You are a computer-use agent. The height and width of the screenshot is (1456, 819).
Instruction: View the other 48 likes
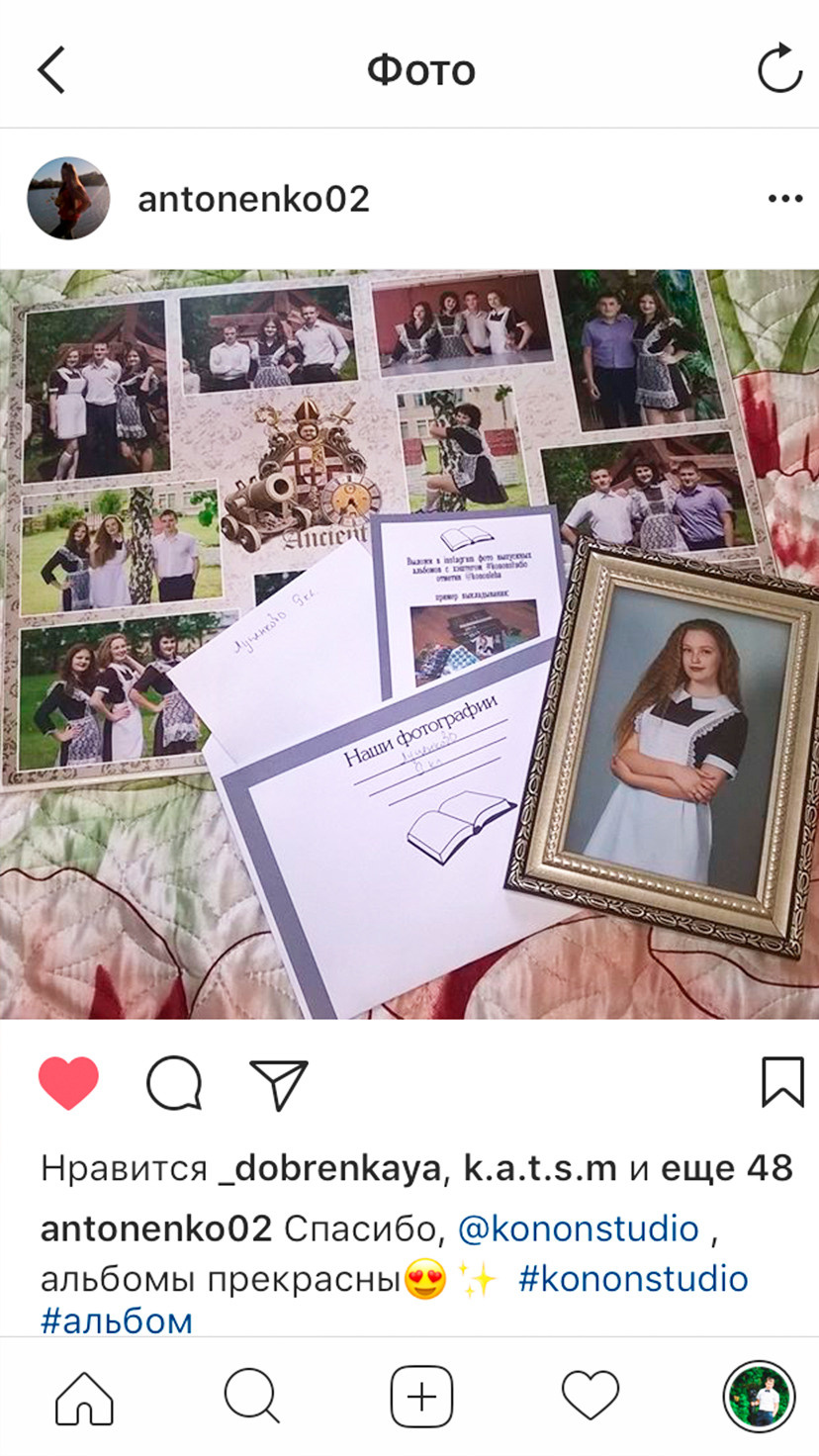726,1169
